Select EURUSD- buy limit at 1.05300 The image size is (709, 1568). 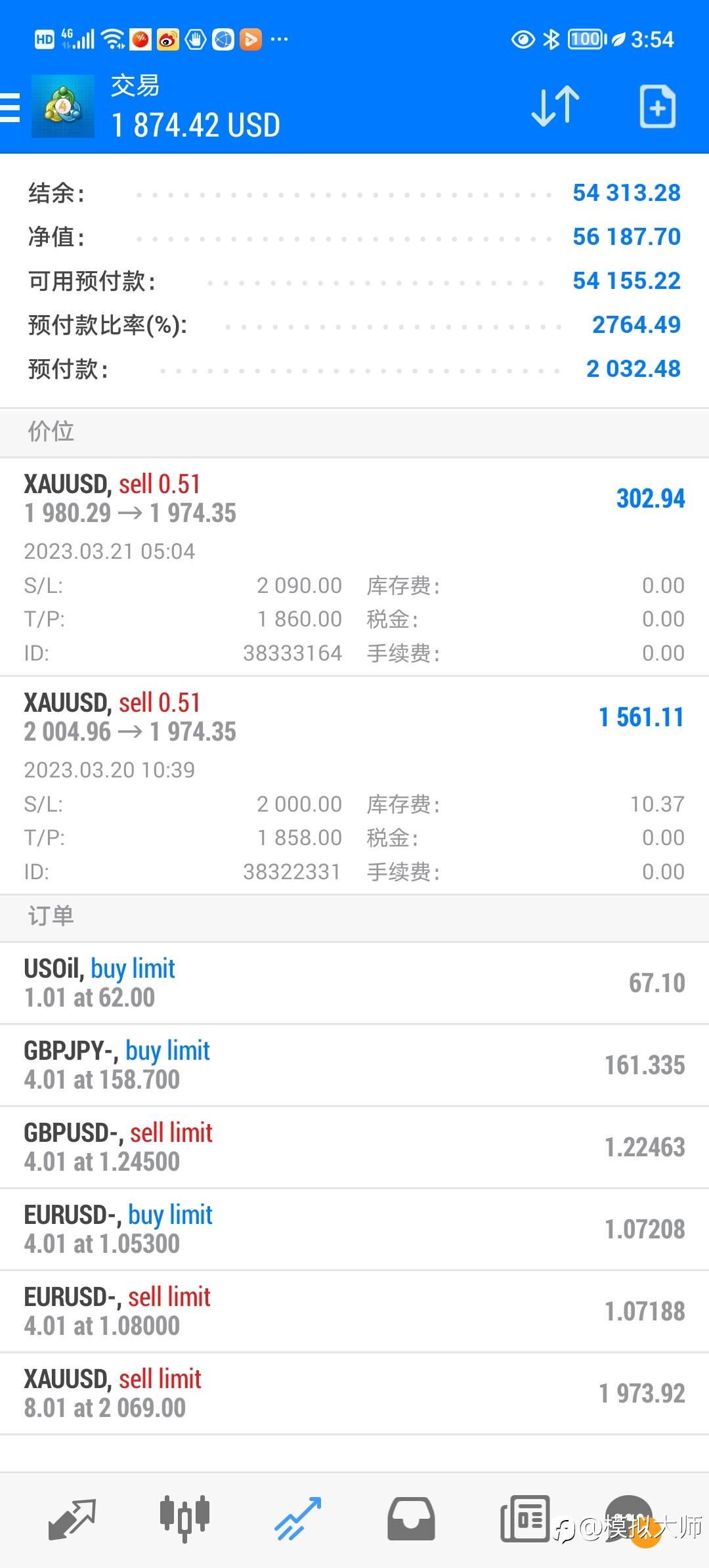point(354,1229)
